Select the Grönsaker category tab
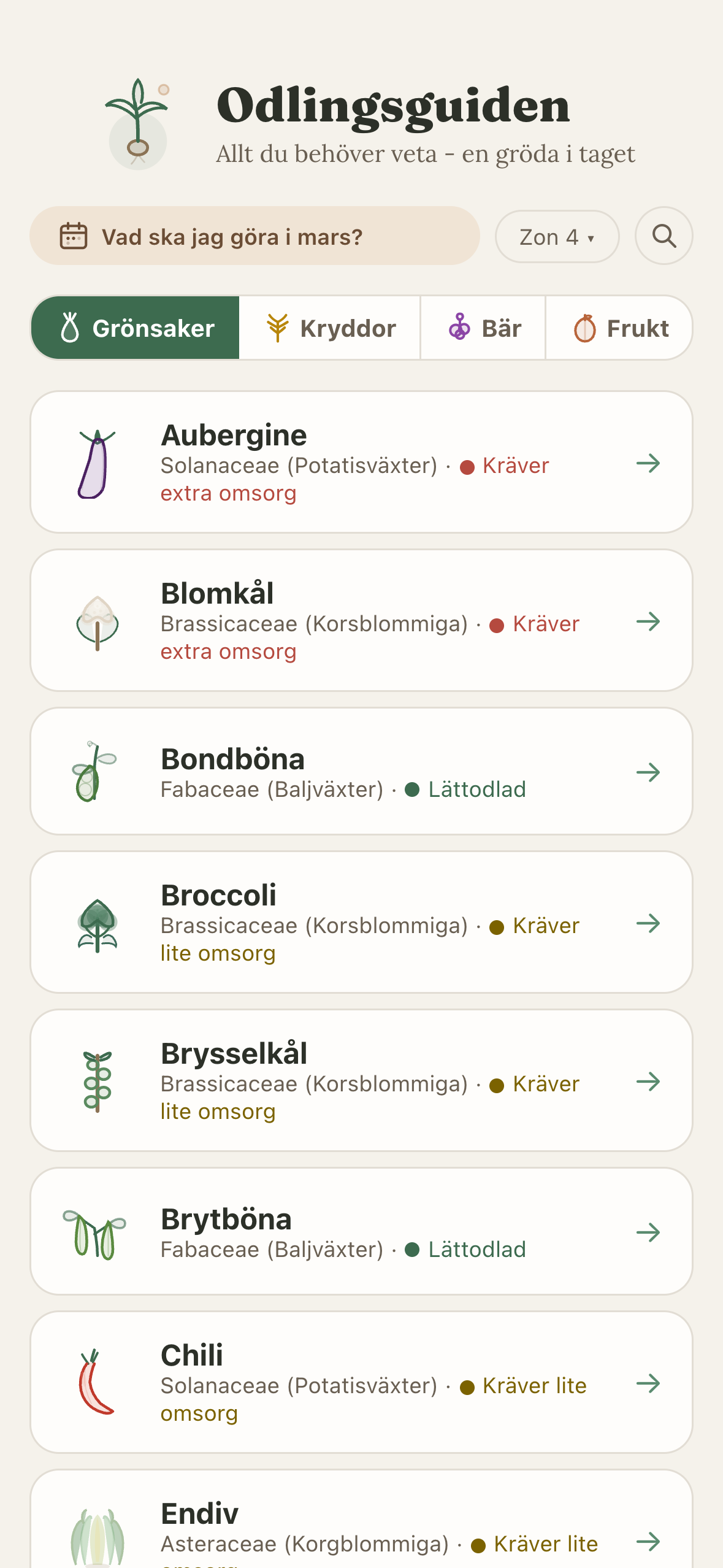The width and height of the screenshot is (723, 1568). point(136,328)
